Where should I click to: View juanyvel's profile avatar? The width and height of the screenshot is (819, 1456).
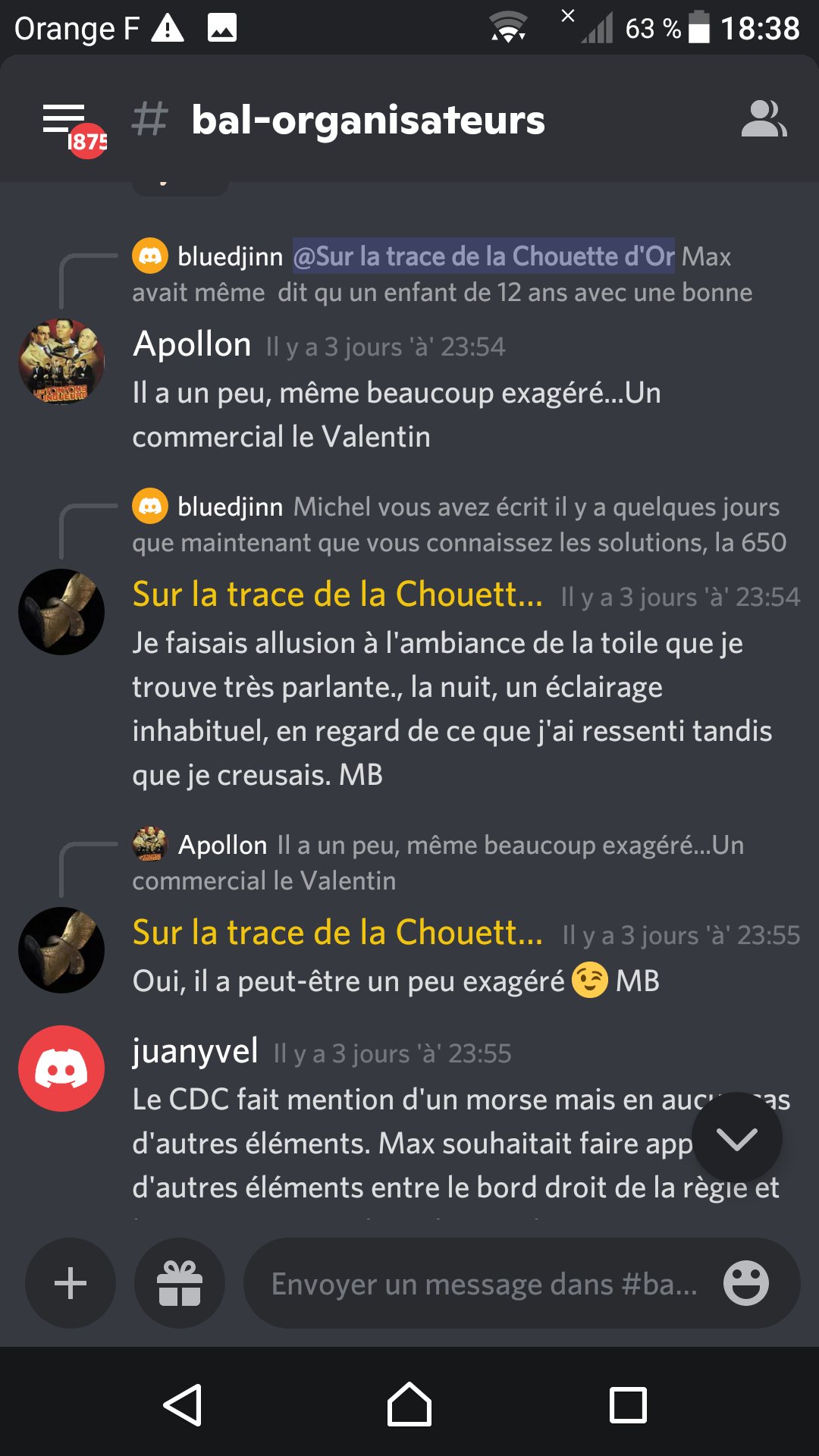61,1068
